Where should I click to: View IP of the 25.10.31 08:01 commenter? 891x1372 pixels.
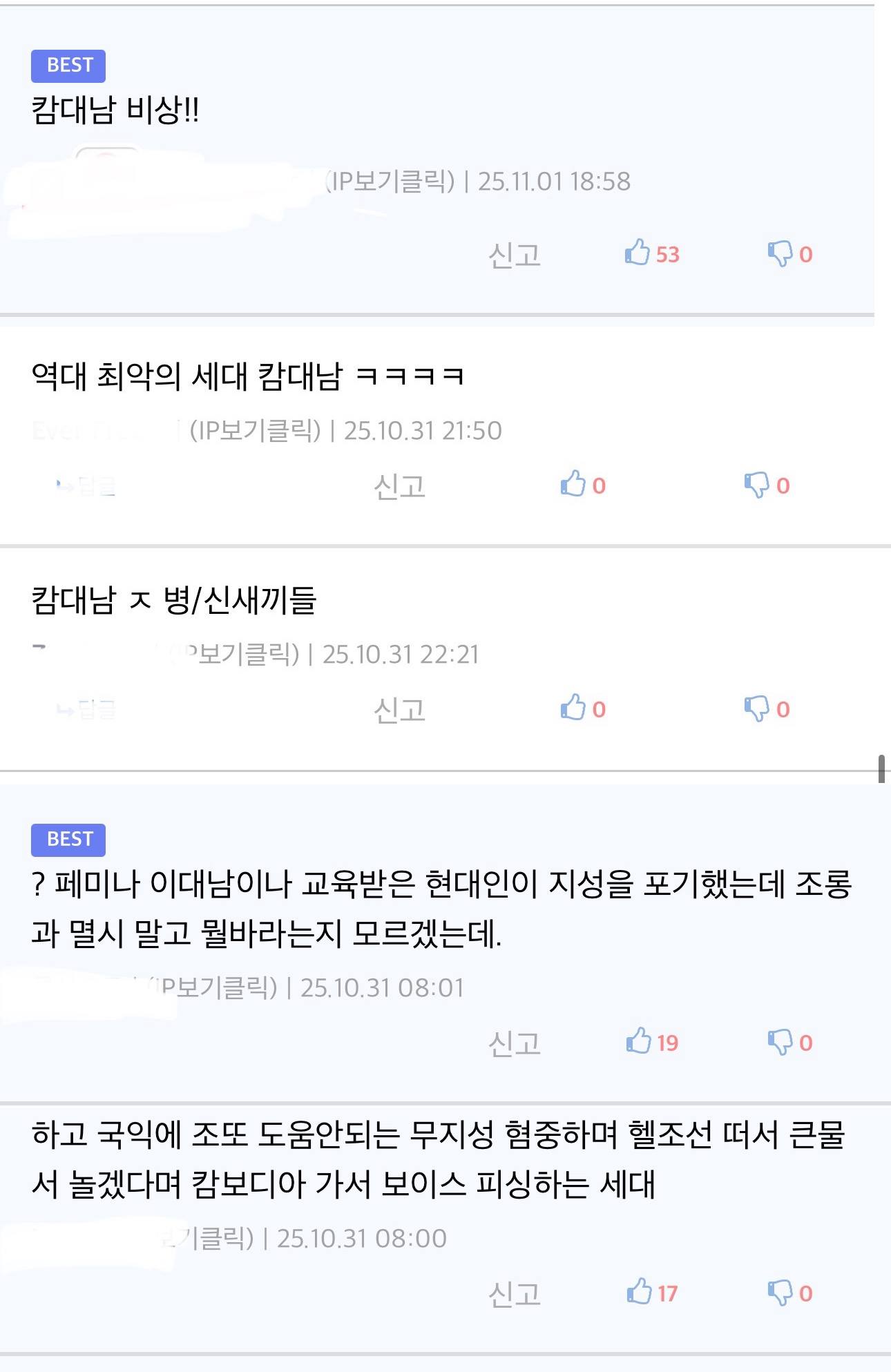215,988
